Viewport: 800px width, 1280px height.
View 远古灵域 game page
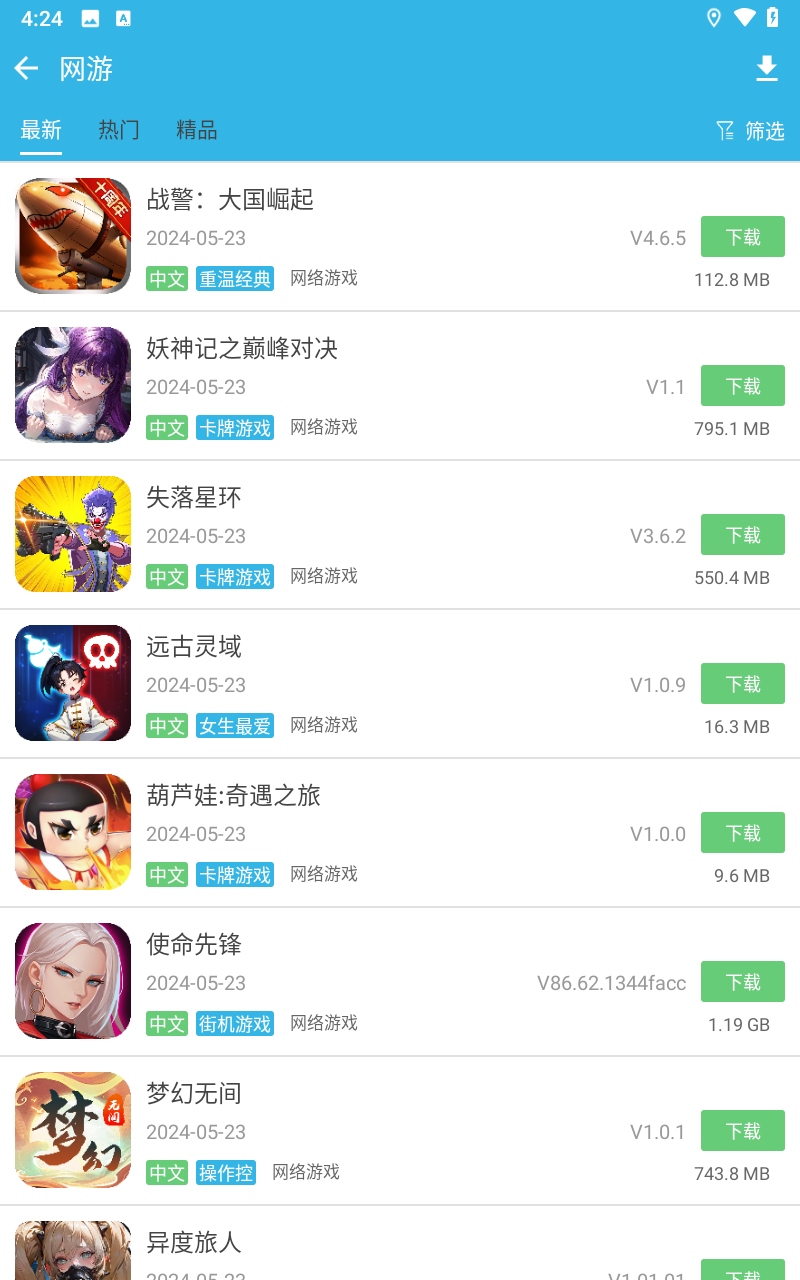tap(194, 647)
